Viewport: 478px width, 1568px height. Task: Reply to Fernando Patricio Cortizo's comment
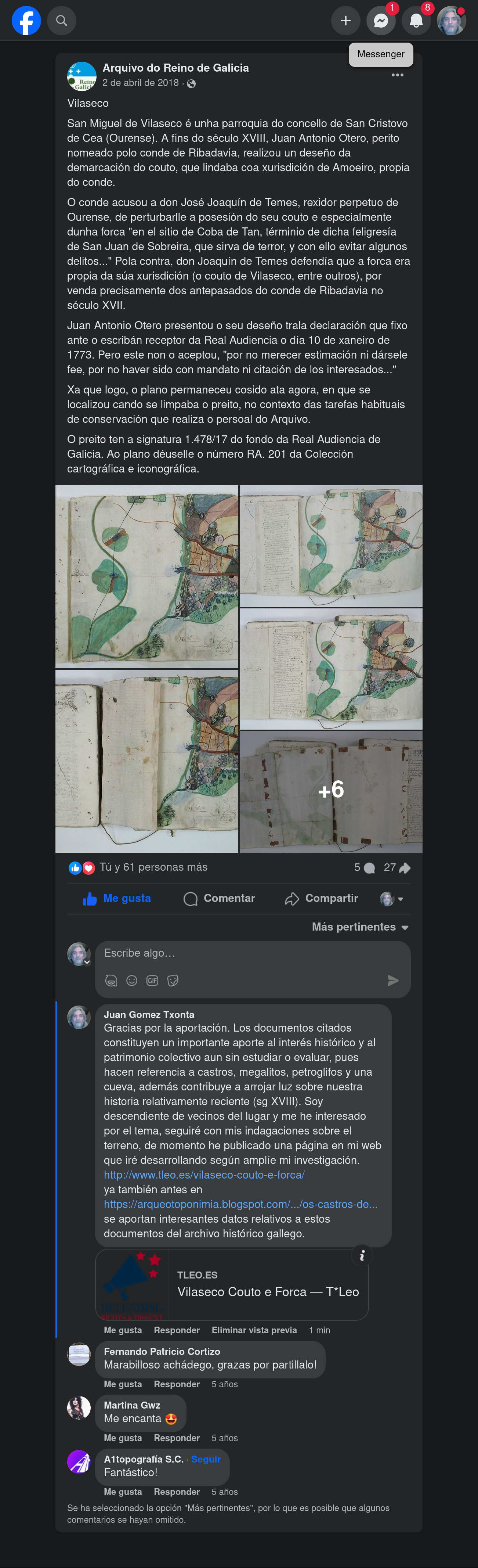(176, 1384)
